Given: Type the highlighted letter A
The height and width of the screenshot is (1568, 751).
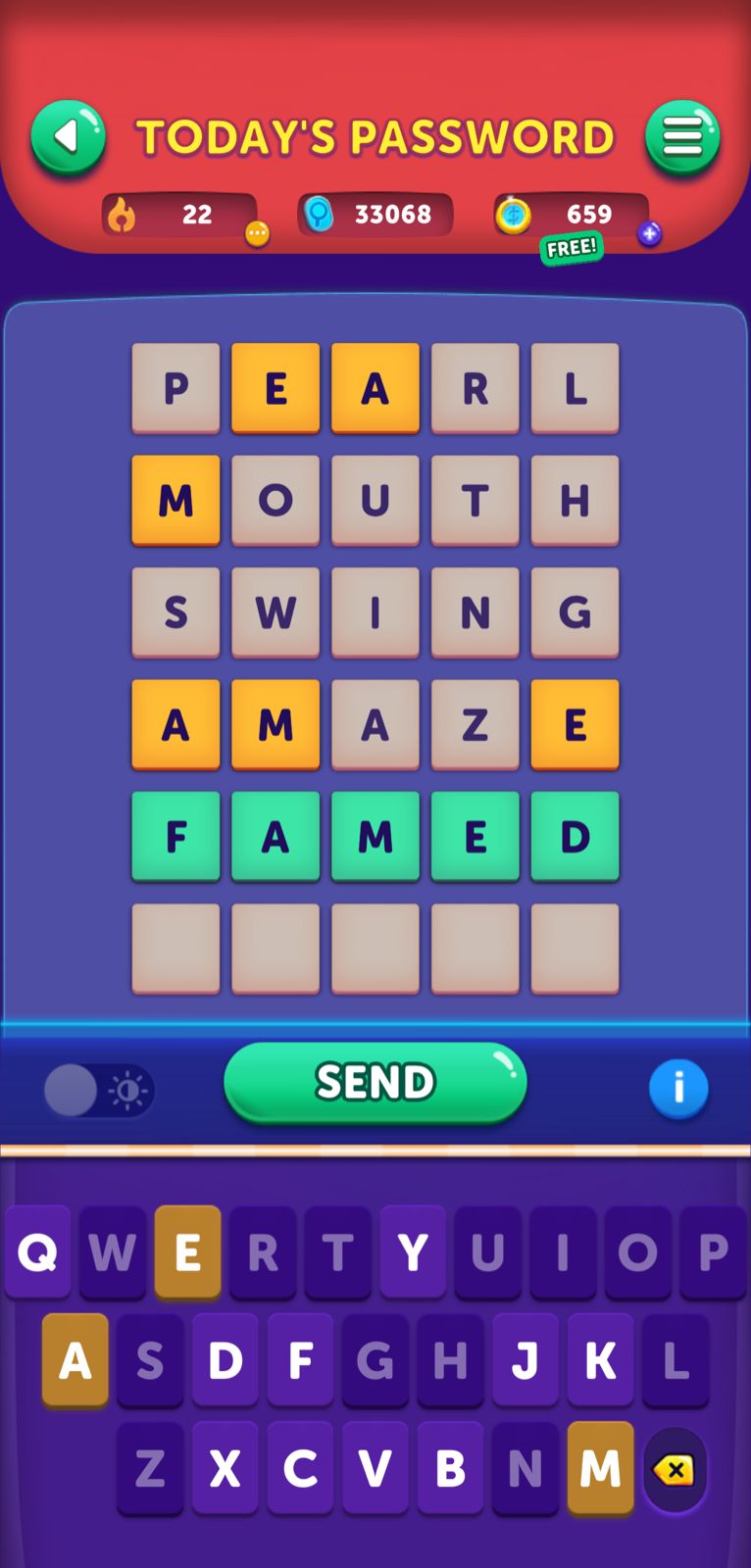Looking at the screenshot, I should [75, 1360].
